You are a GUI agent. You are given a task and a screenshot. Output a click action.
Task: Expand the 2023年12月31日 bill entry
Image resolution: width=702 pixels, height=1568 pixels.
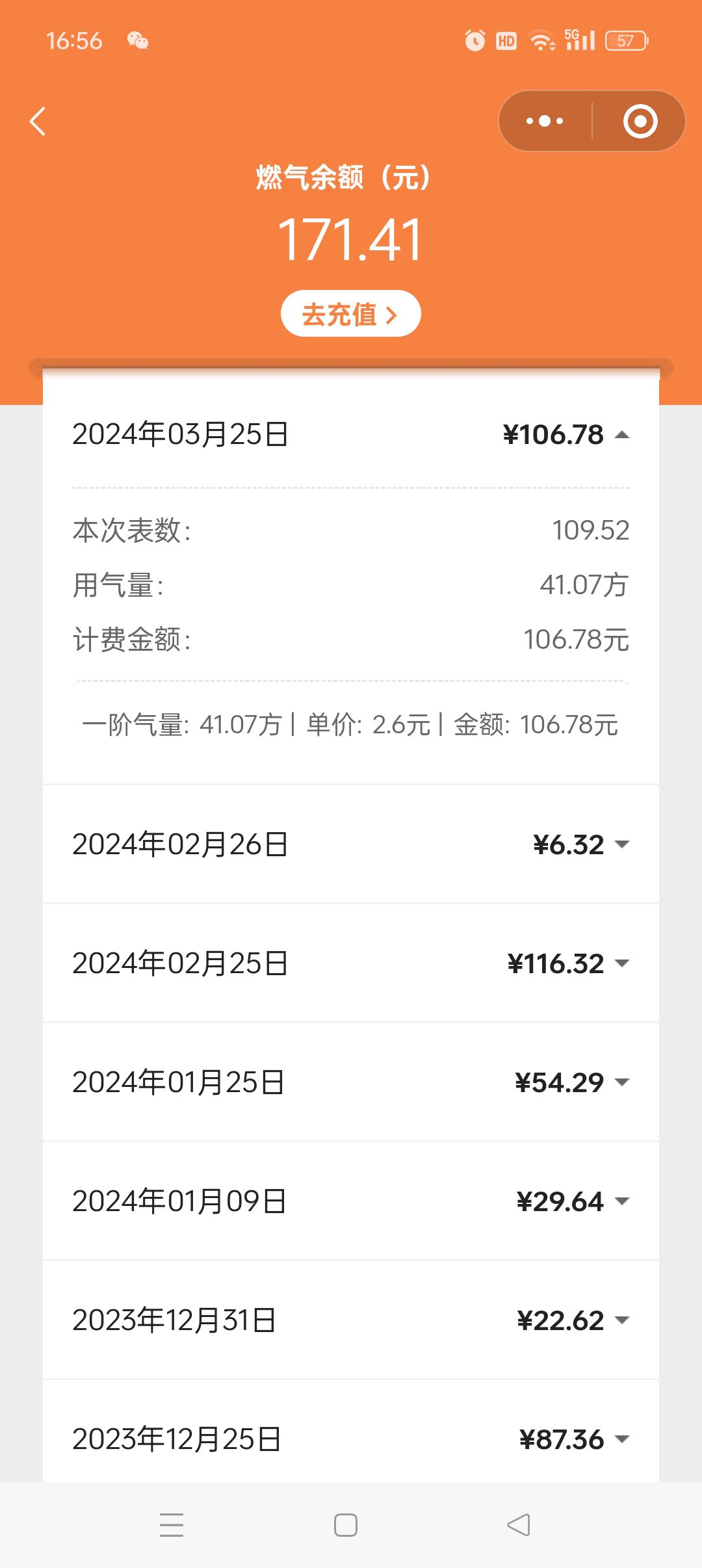pos(351,1320)
